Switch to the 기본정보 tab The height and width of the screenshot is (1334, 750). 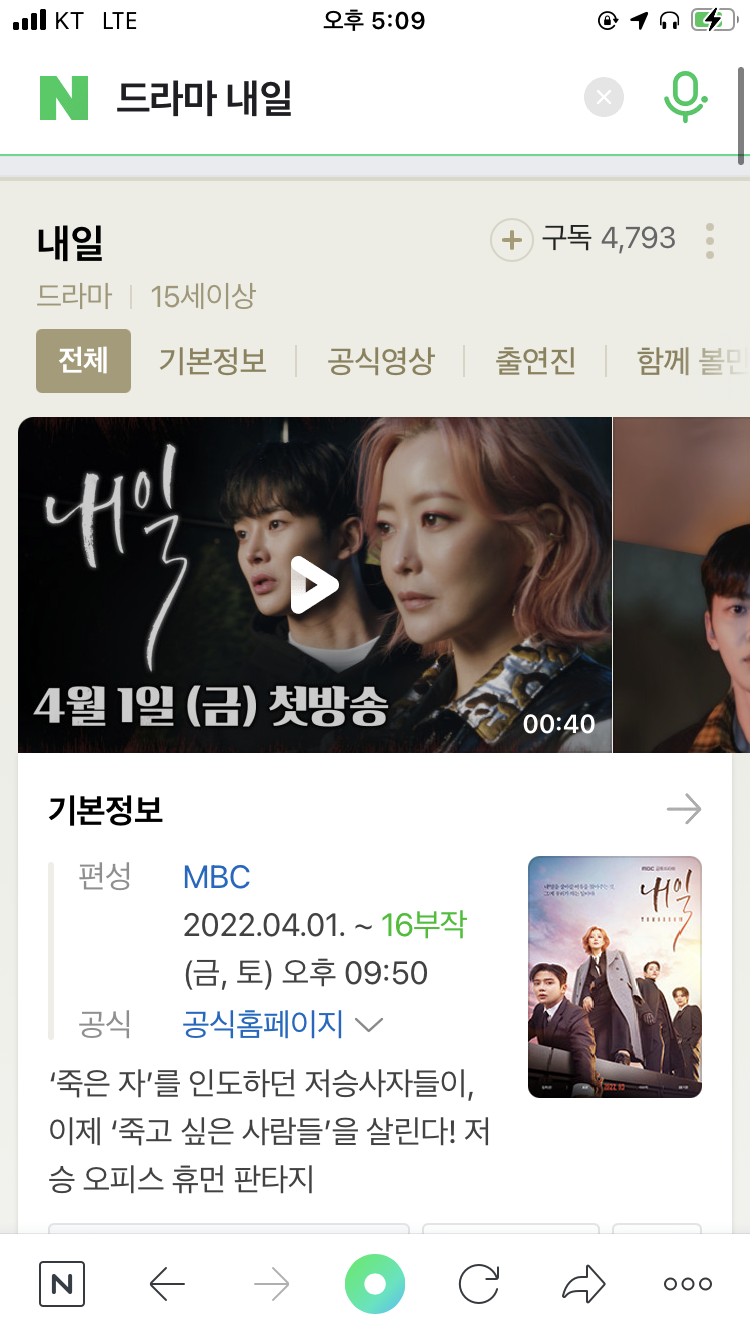coord(213,361)
